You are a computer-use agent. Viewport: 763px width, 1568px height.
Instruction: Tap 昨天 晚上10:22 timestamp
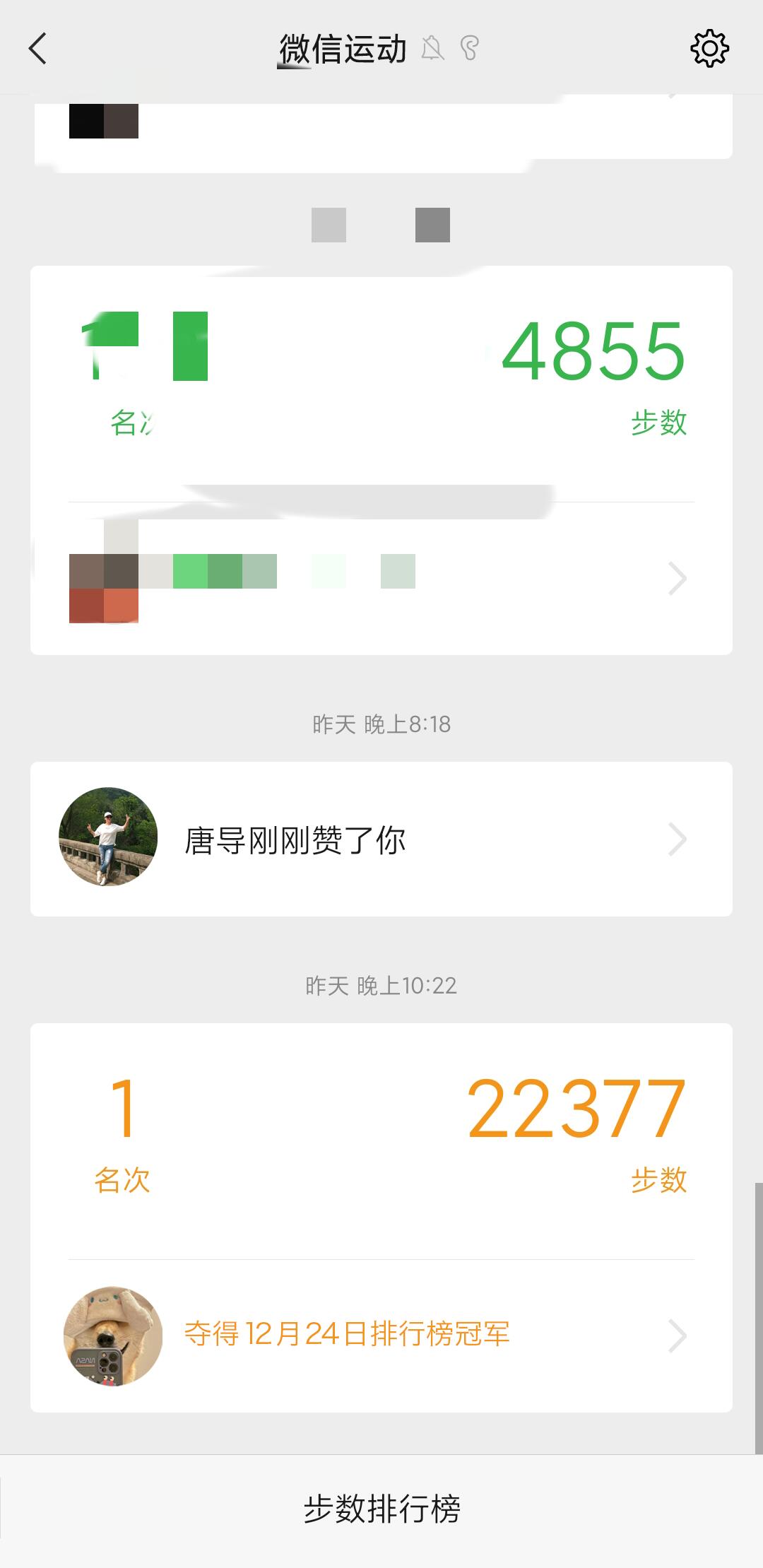(381, 985)
